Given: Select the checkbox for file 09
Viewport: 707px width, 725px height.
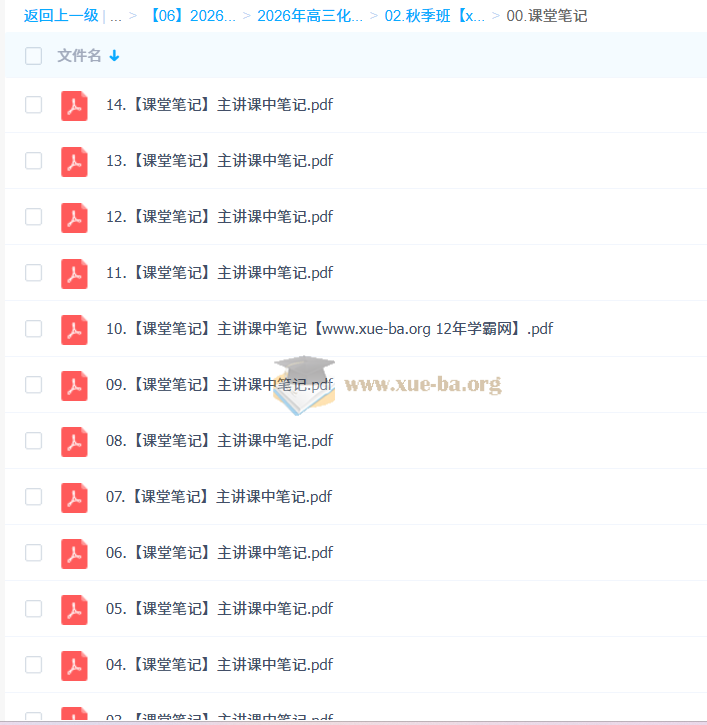Looking at the screenshot, I should [34, 385].
